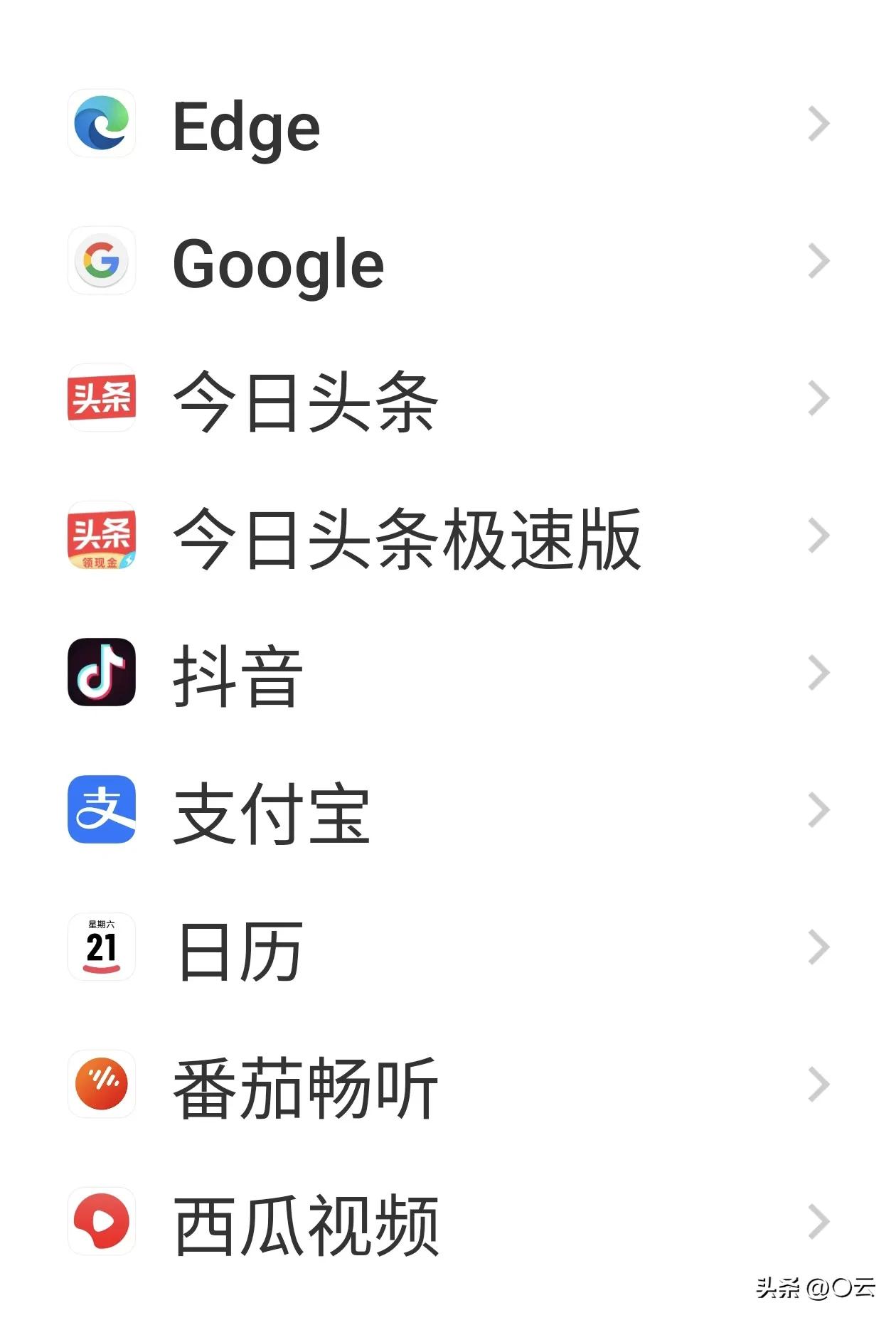Open the 日历 row
Screen dimensions: 896x1320
click(448, 948)
